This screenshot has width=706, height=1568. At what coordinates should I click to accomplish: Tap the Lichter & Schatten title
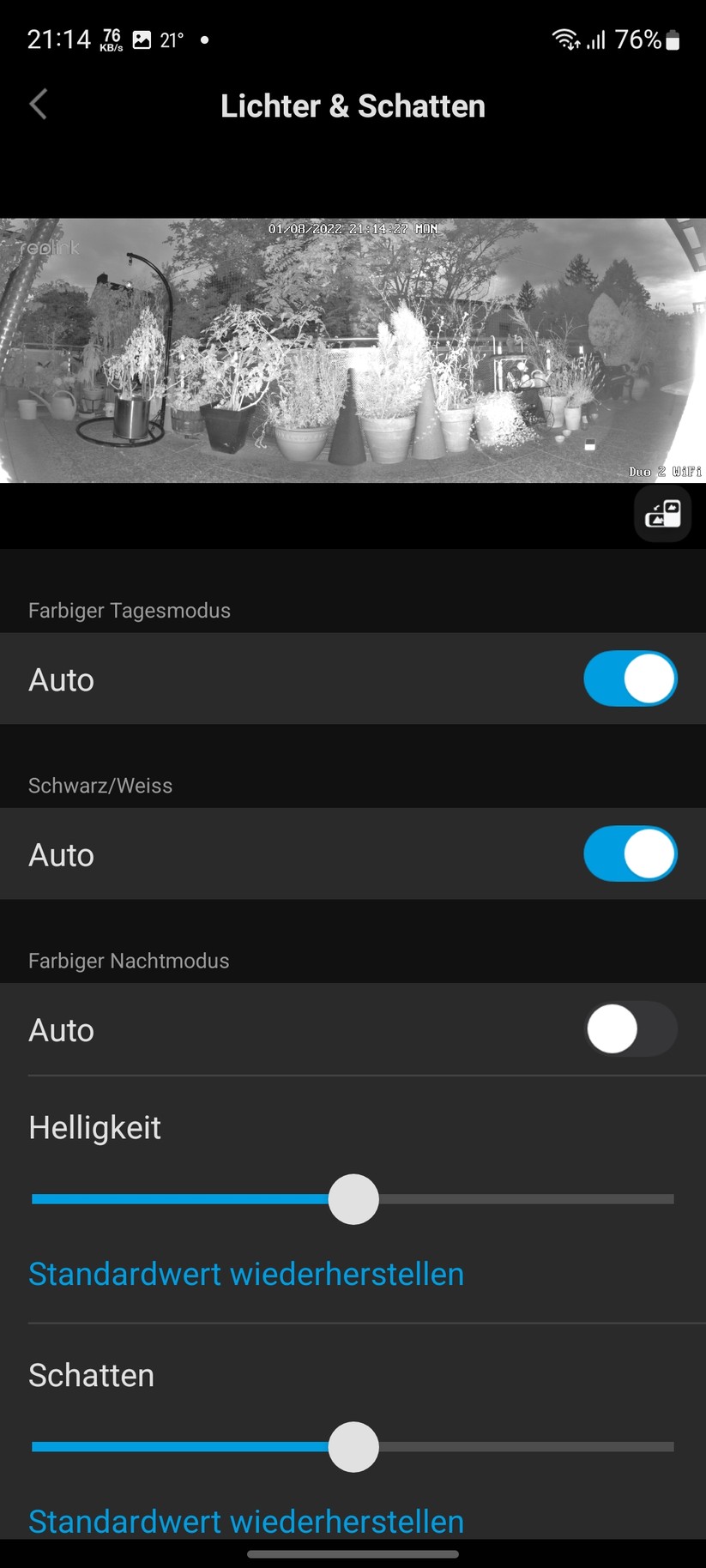click(353, 106)
